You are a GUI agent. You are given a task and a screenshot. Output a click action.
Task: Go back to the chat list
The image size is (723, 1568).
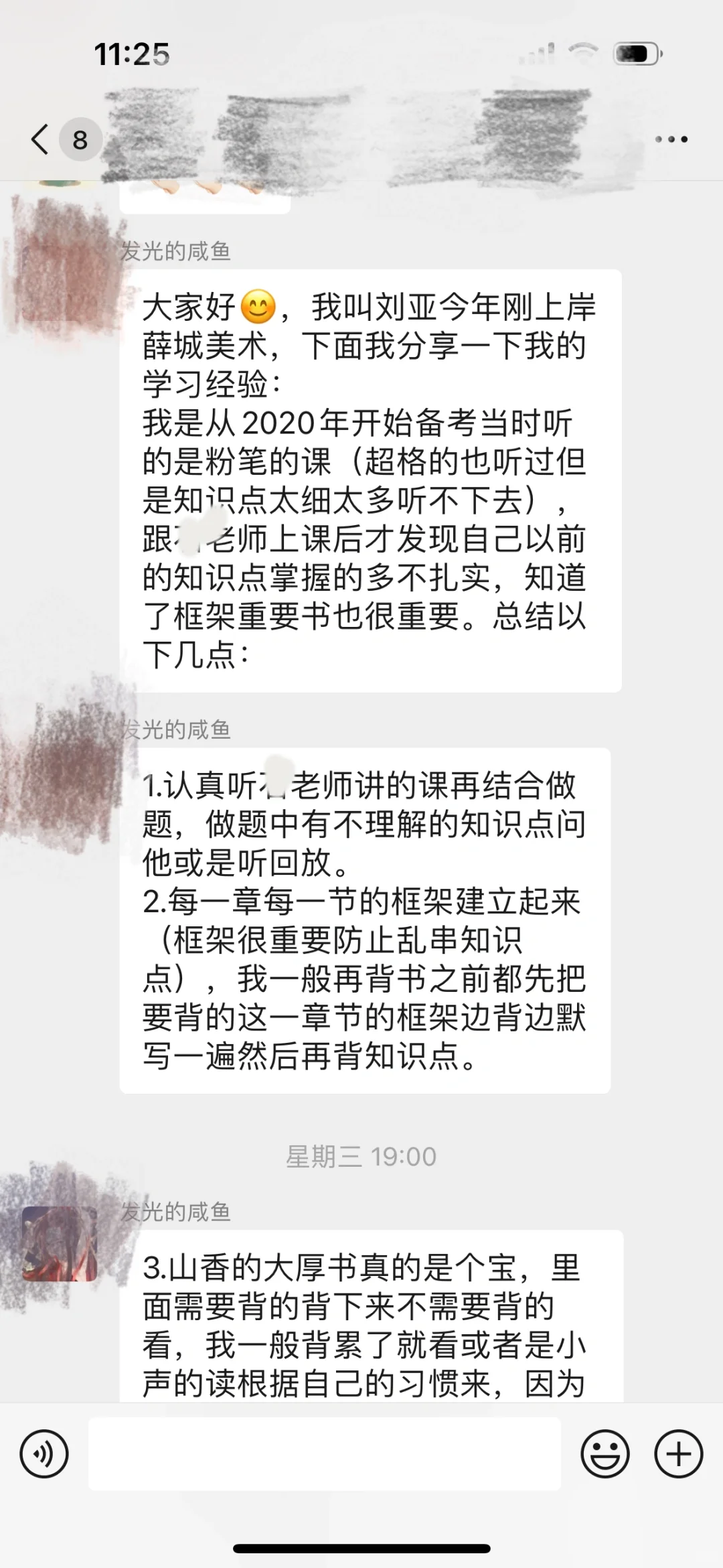click(x=40, y=139)
